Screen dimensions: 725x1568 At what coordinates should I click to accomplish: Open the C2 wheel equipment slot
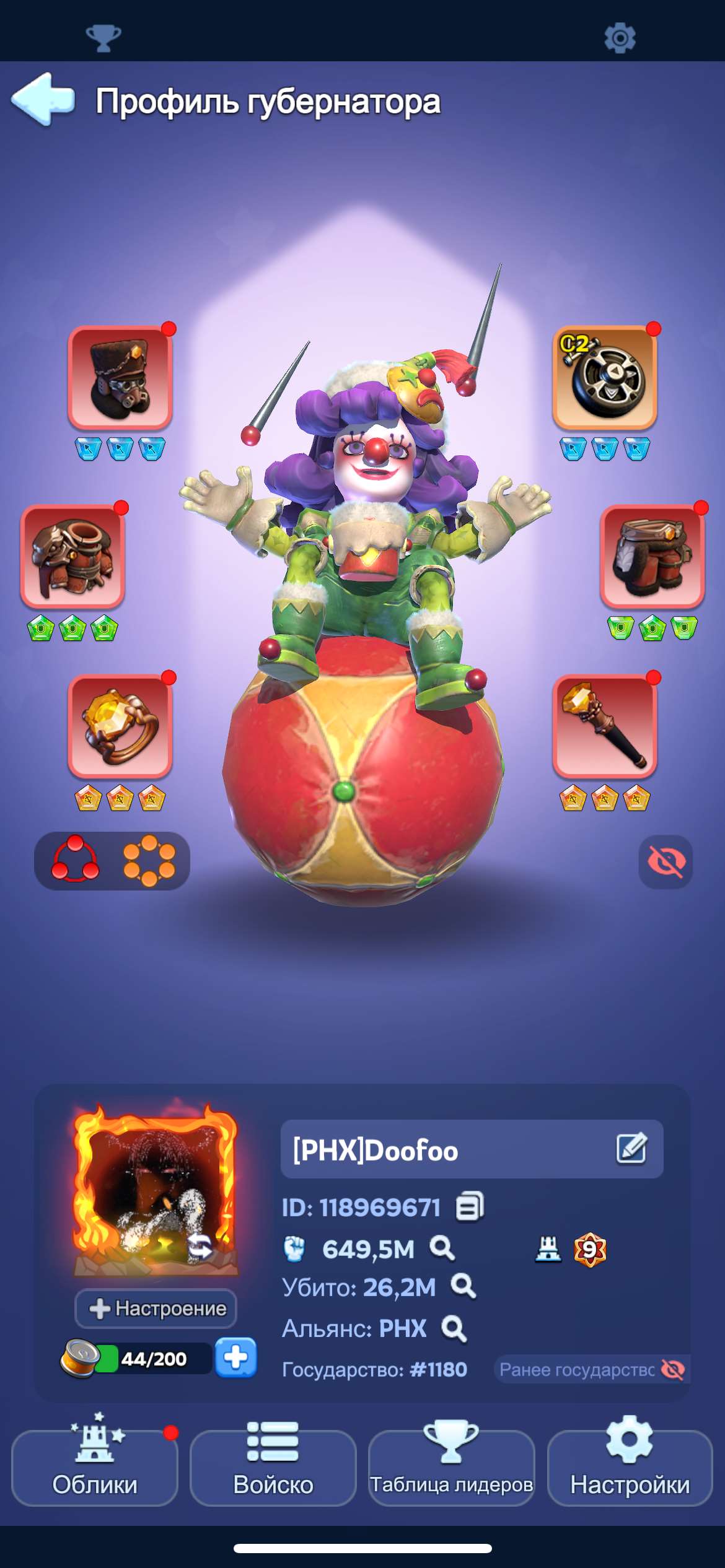pos(604,378)
